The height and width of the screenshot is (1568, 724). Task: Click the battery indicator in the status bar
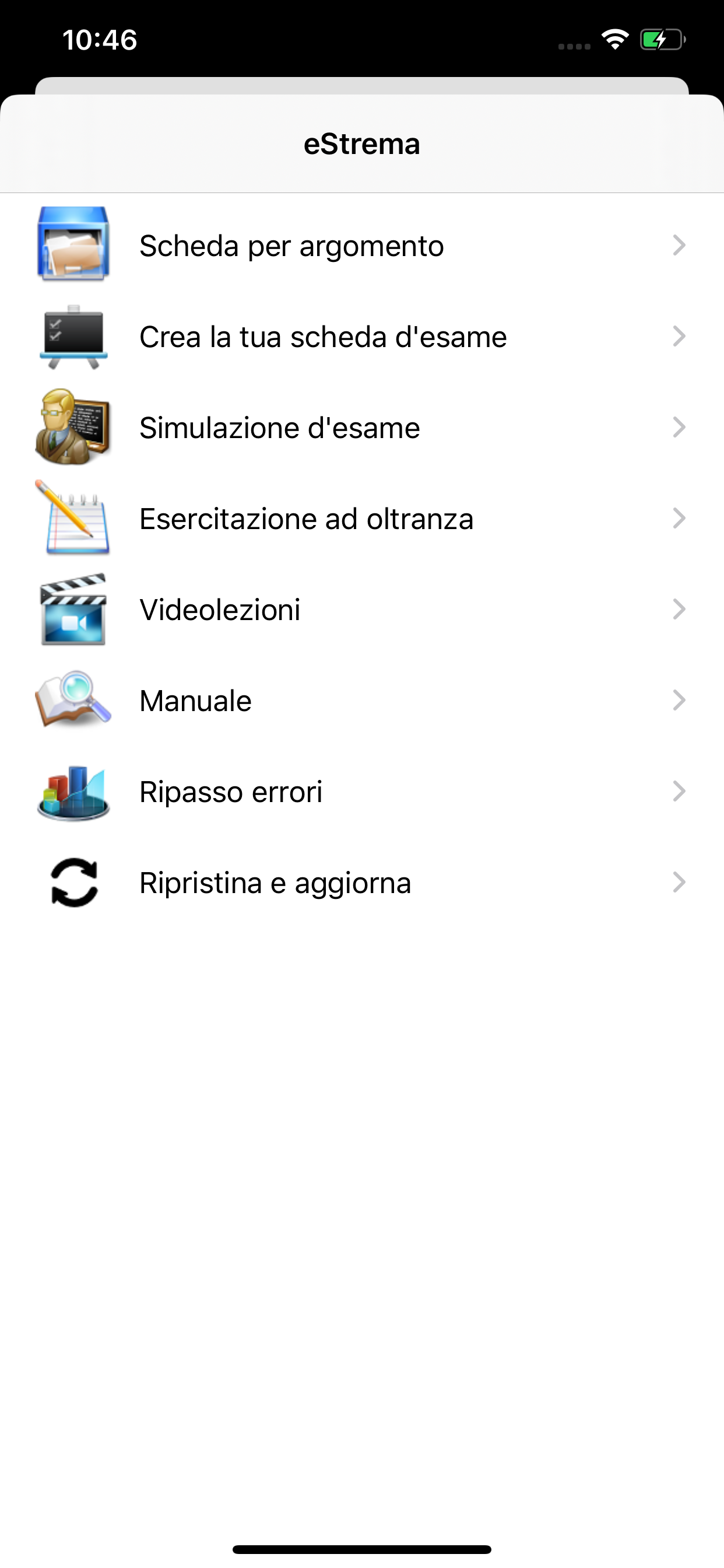click(660, 39)
